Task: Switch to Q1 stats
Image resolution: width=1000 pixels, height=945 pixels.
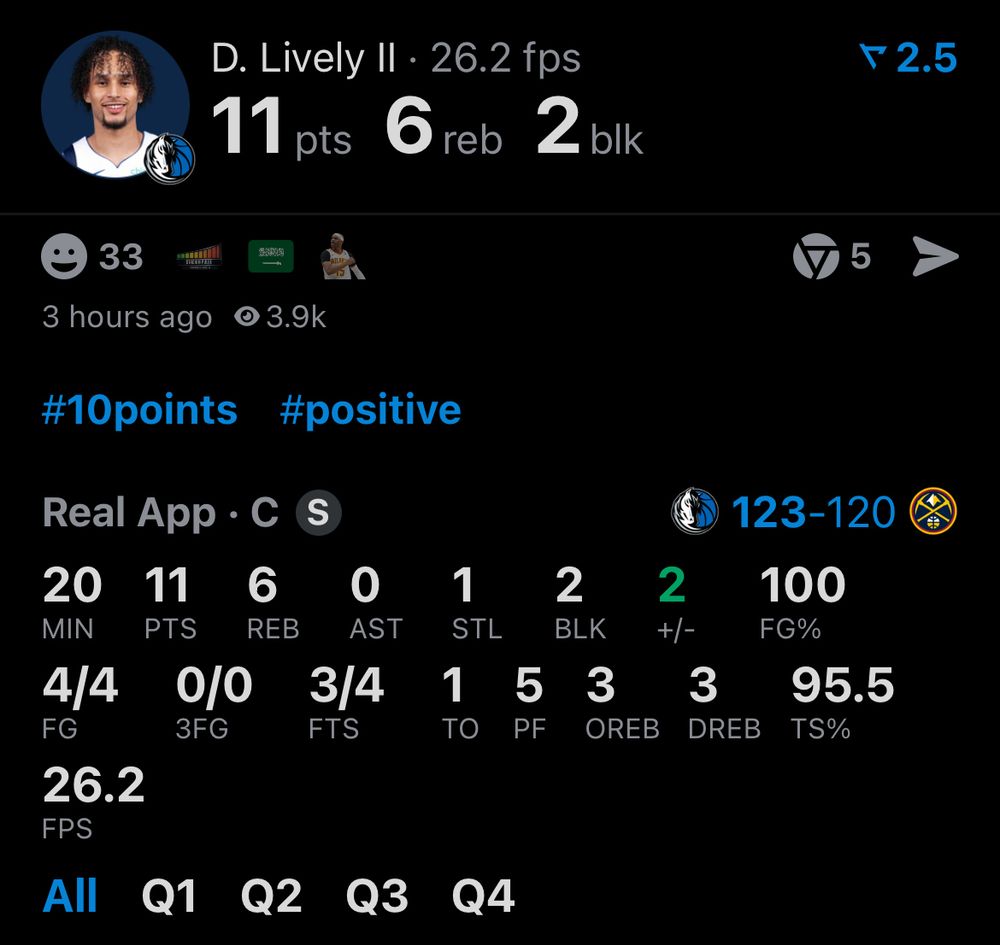Action: click(x=169, y=897)
